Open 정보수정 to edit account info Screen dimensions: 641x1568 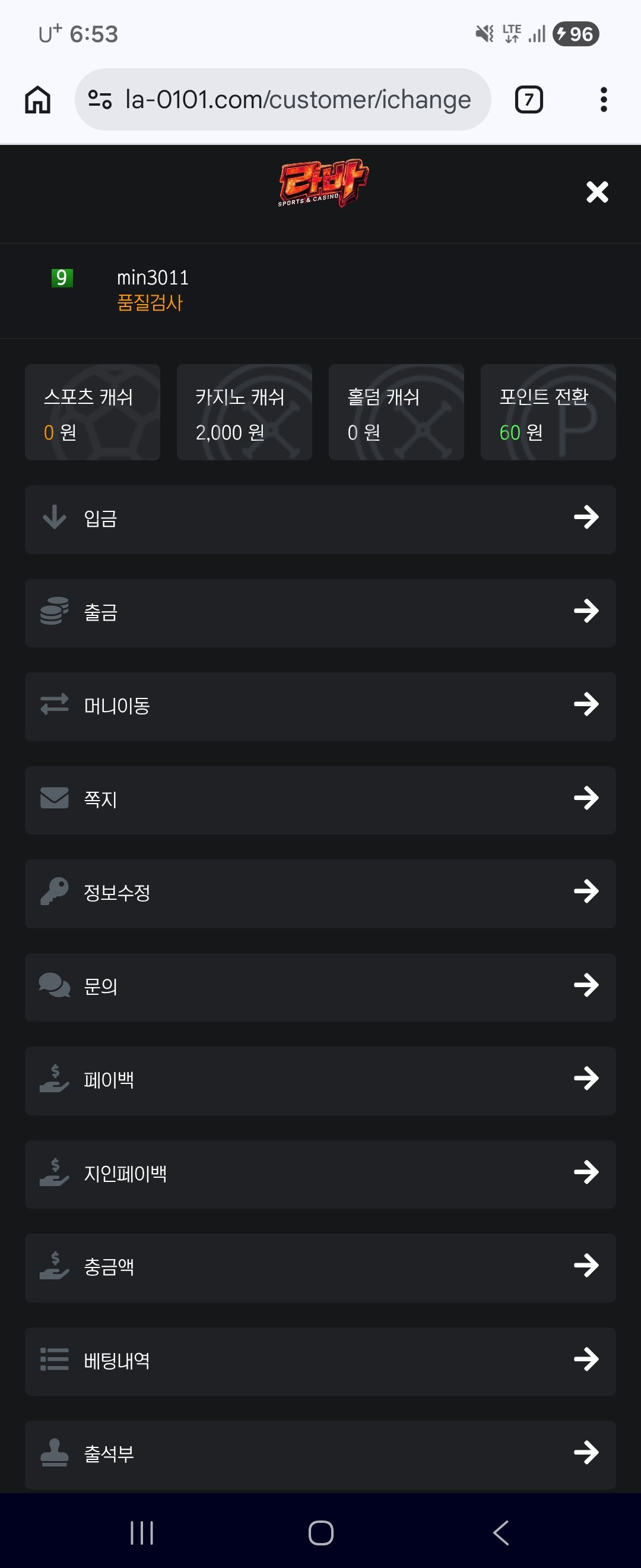320,893
